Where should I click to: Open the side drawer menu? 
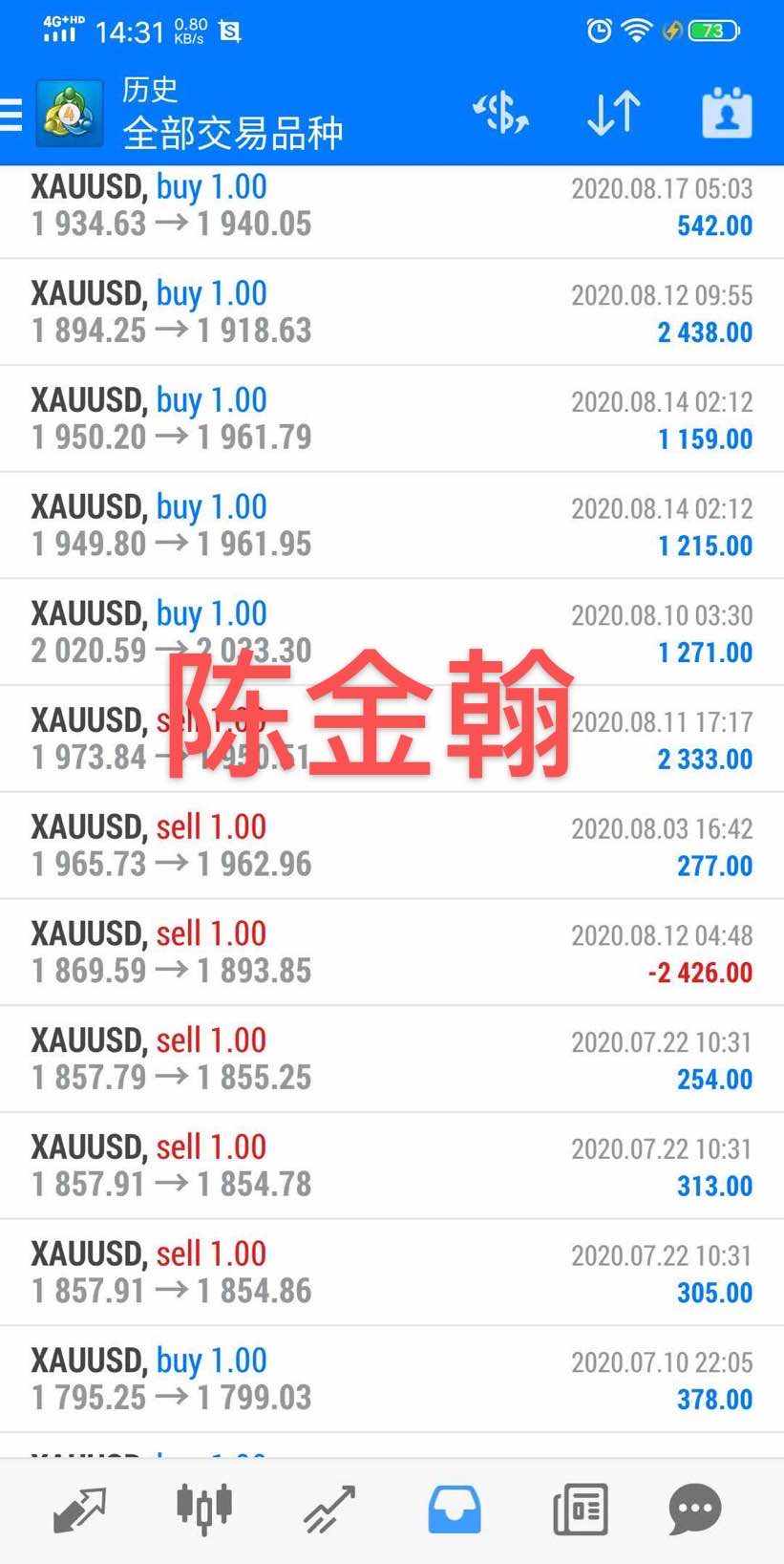pyautogui.click(x=11, y=114)
